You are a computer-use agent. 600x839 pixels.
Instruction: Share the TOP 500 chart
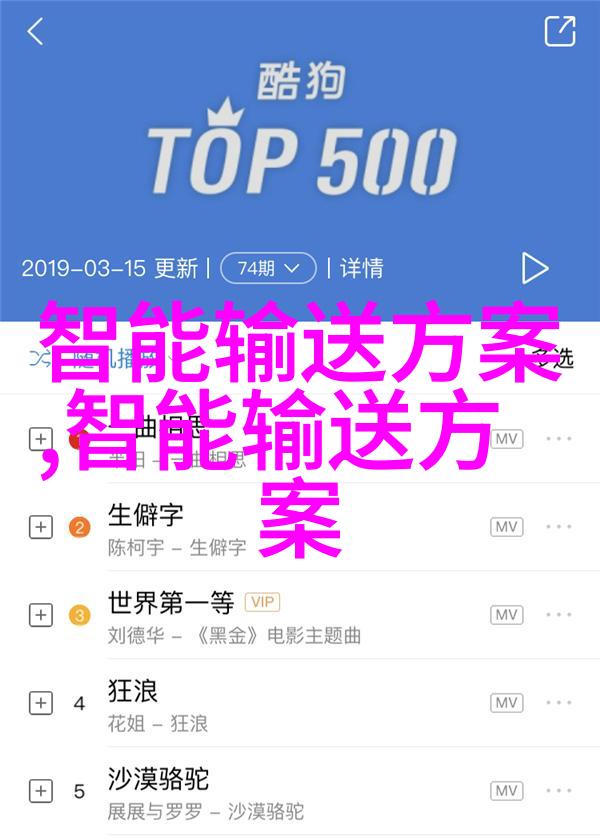point(559,31)
